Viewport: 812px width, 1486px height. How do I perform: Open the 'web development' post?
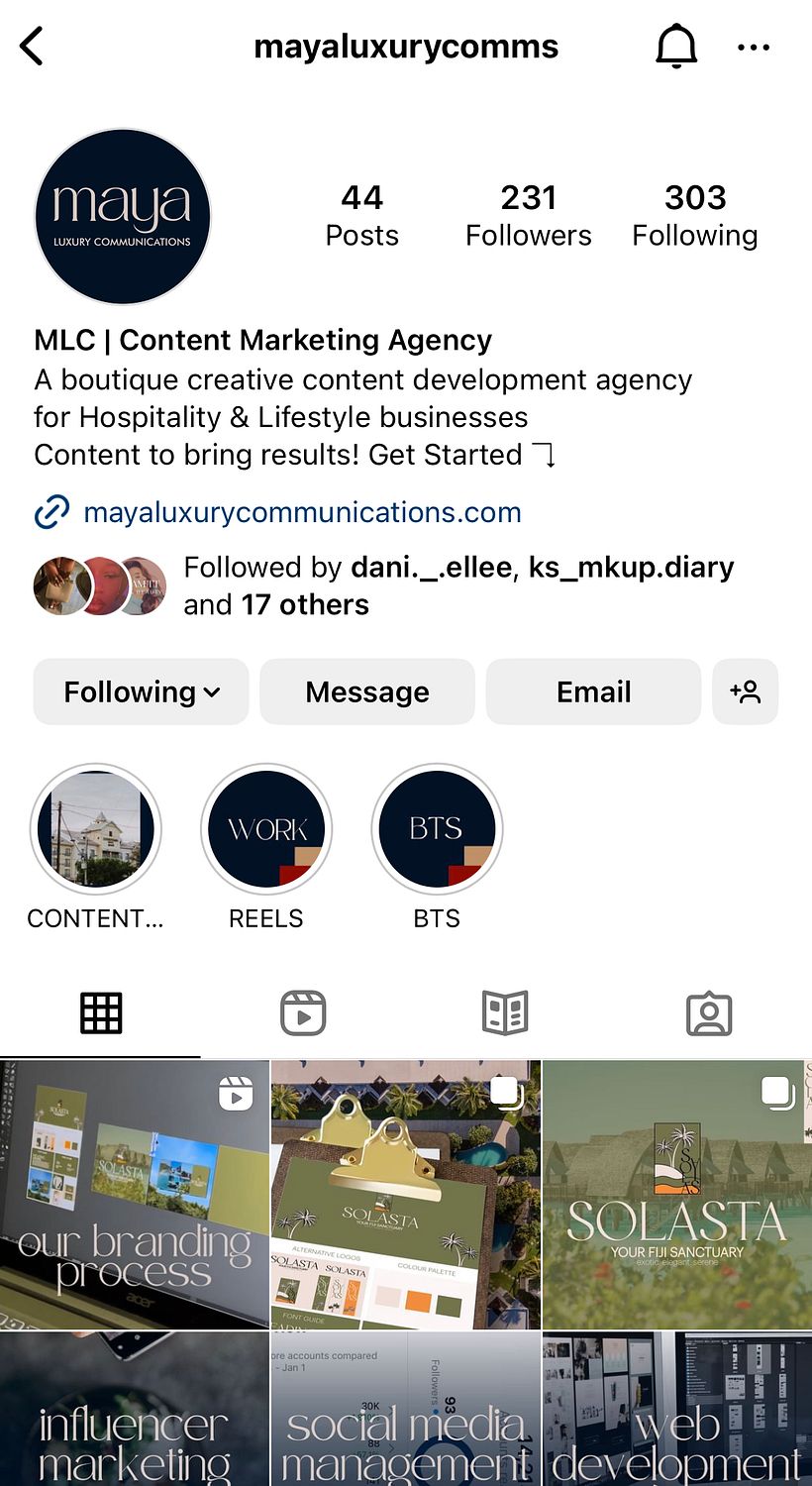coord(677,1410)
